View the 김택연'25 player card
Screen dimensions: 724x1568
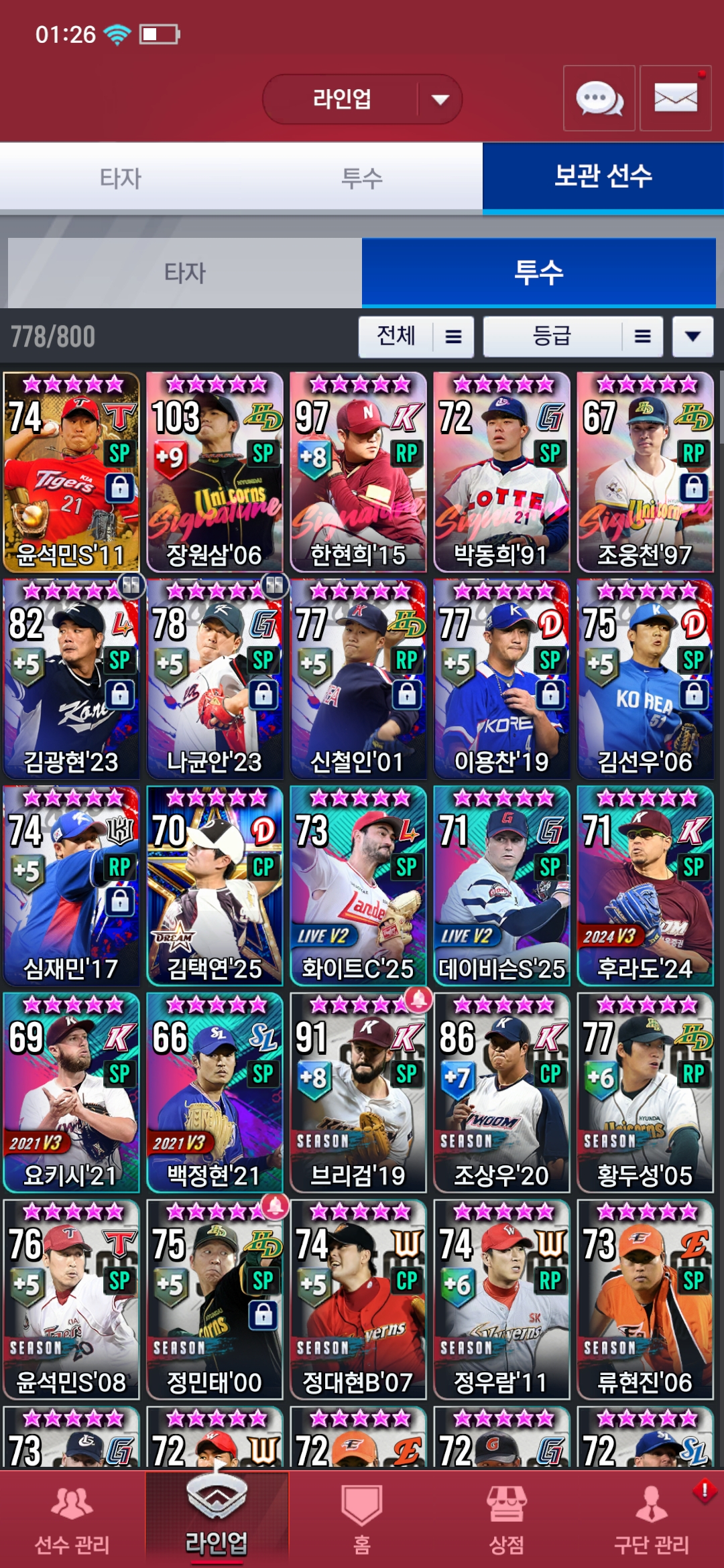click(x=215, y=886)
